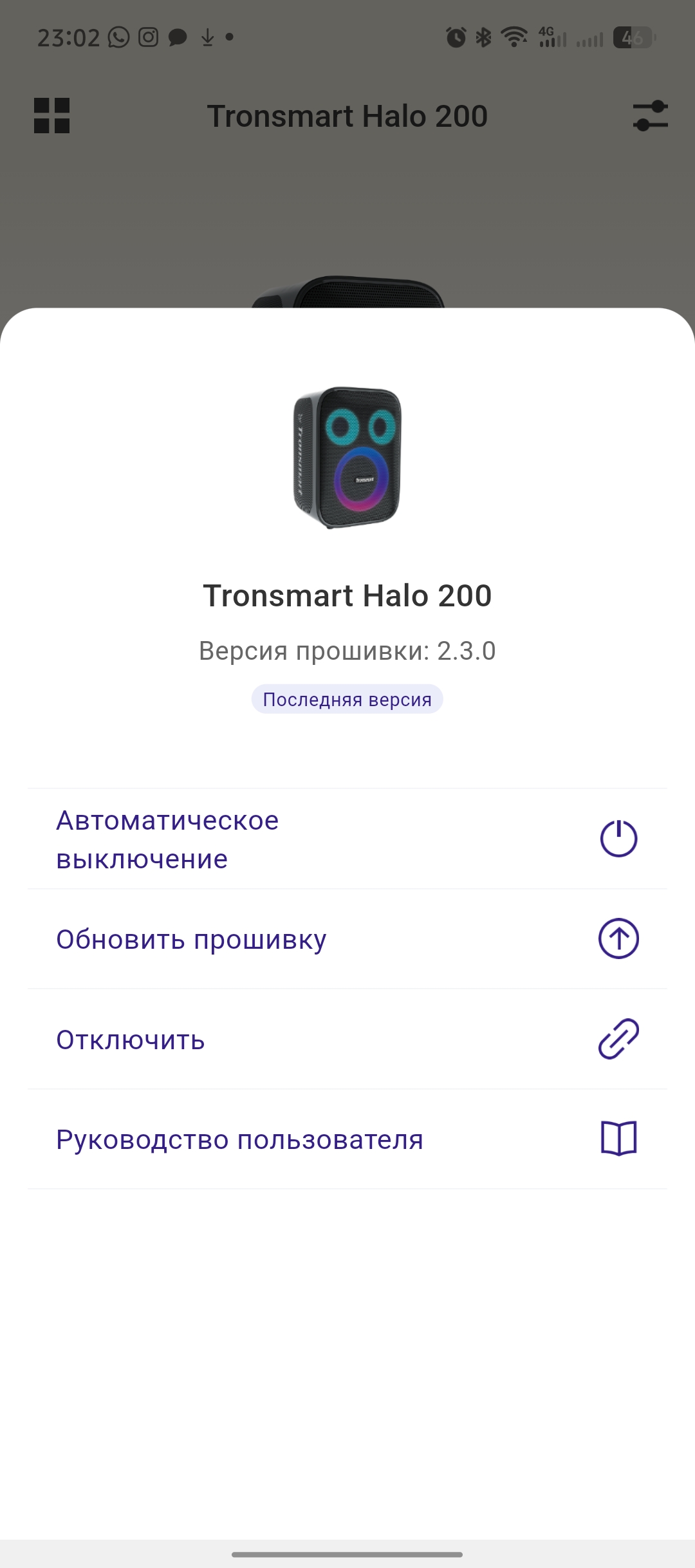695x1568 pixels.
Task: Open Руководство пользователя manual
Action: [x=347, y=1139]
